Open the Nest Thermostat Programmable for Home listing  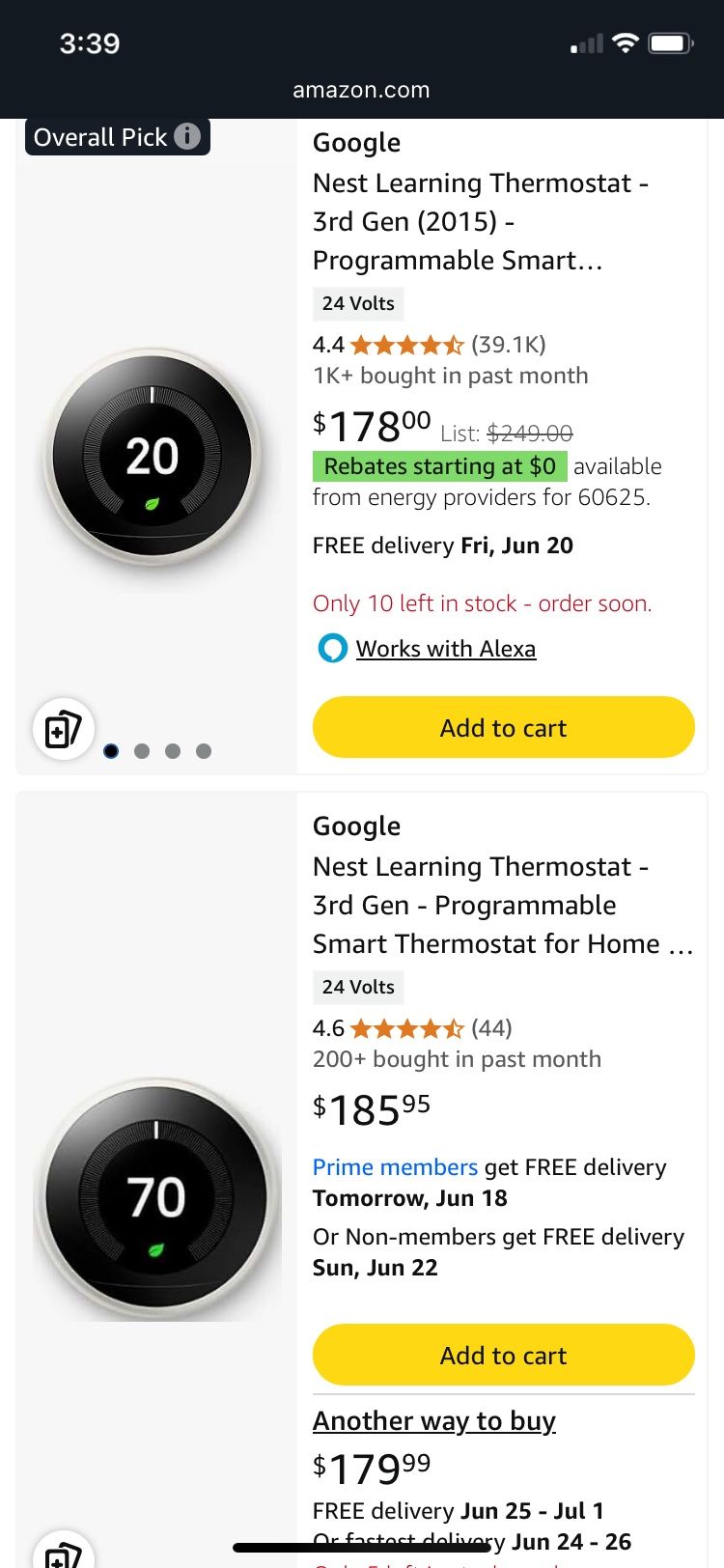[x=503, y=905]
